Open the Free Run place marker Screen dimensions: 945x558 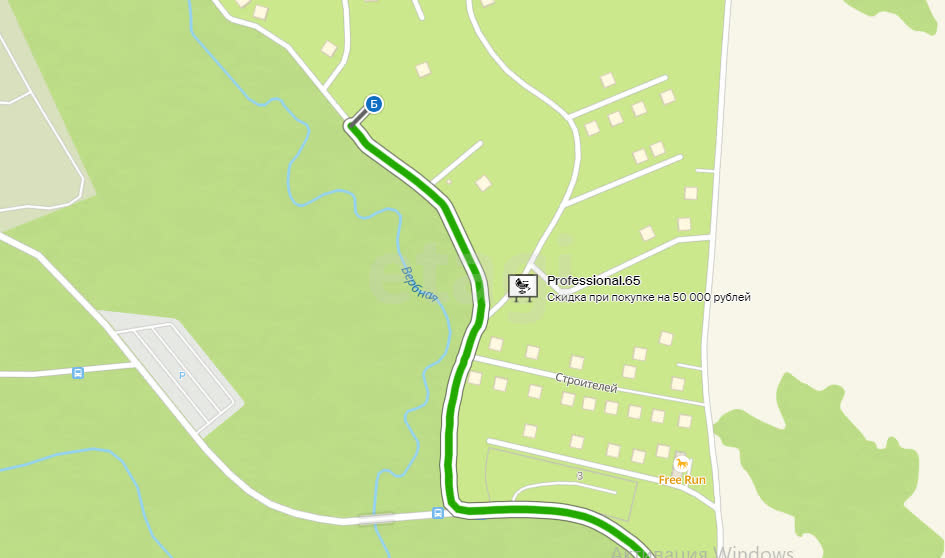coord(682,465)
